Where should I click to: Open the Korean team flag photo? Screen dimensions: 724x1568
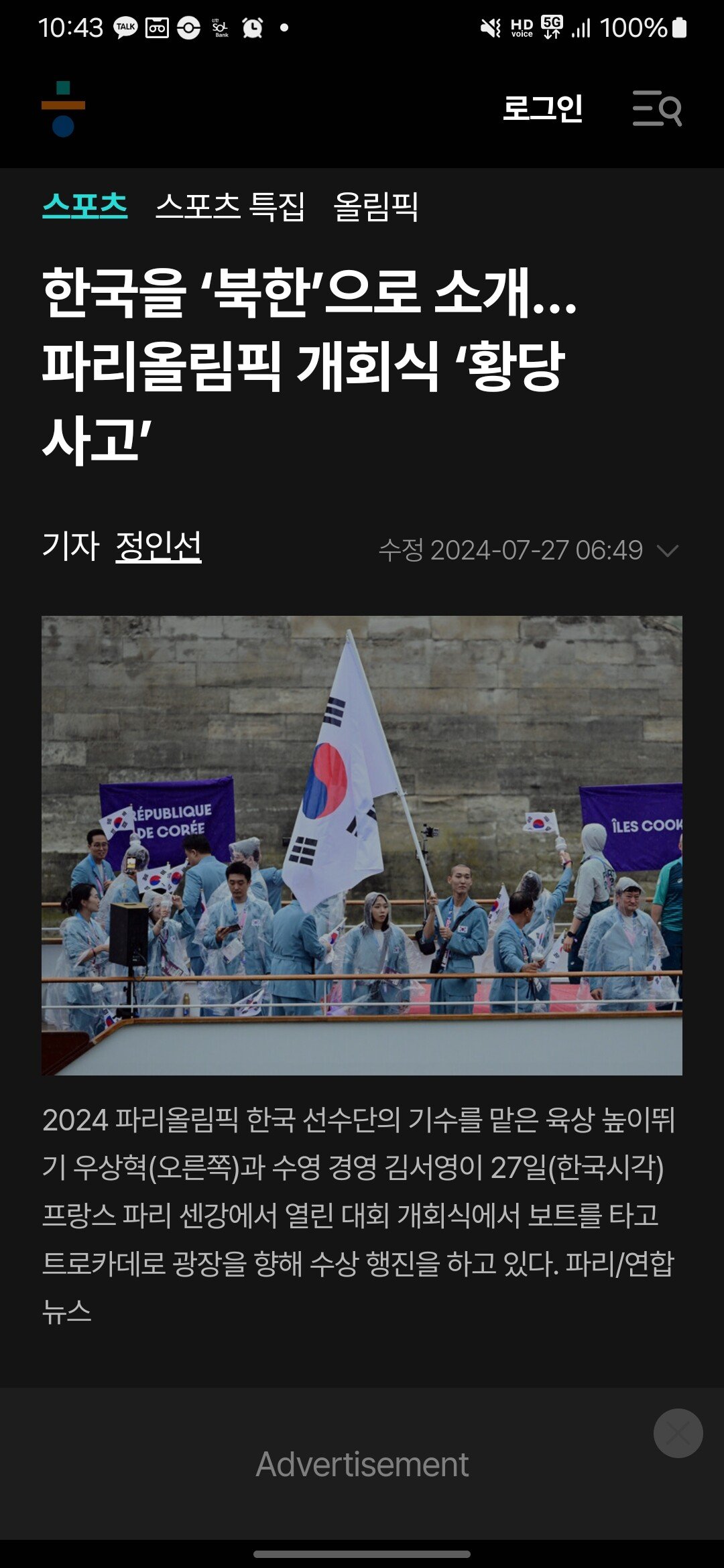(x=362, y=846)
